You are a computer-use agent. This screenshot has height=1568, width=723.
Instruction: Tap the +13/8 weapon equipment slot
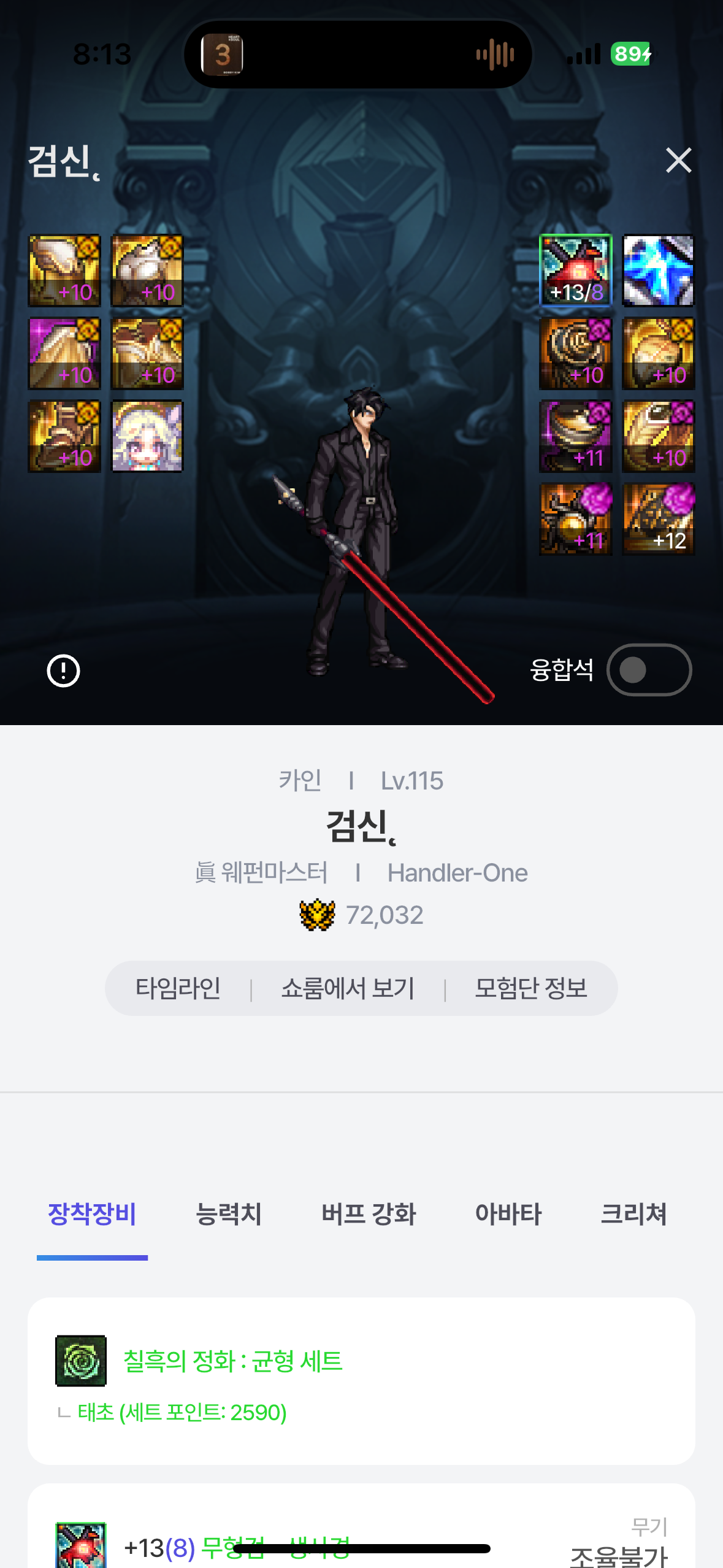(576, 271)
